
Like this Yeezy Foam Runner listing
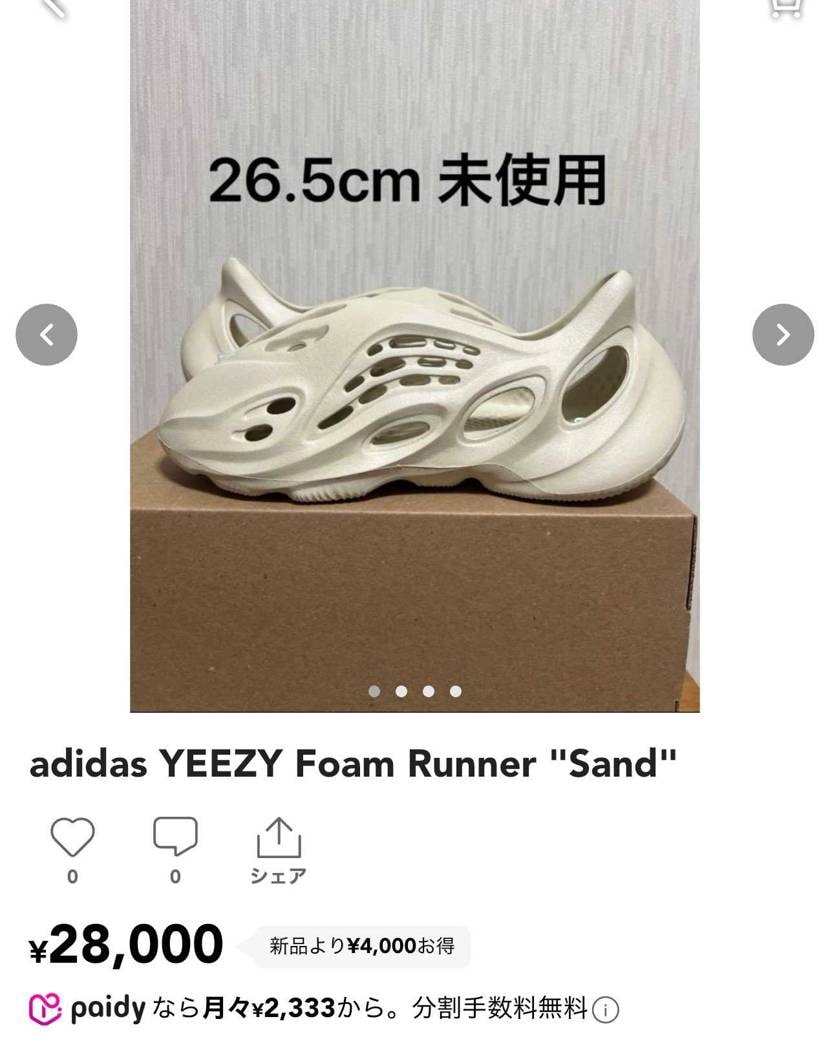point(73,838)
